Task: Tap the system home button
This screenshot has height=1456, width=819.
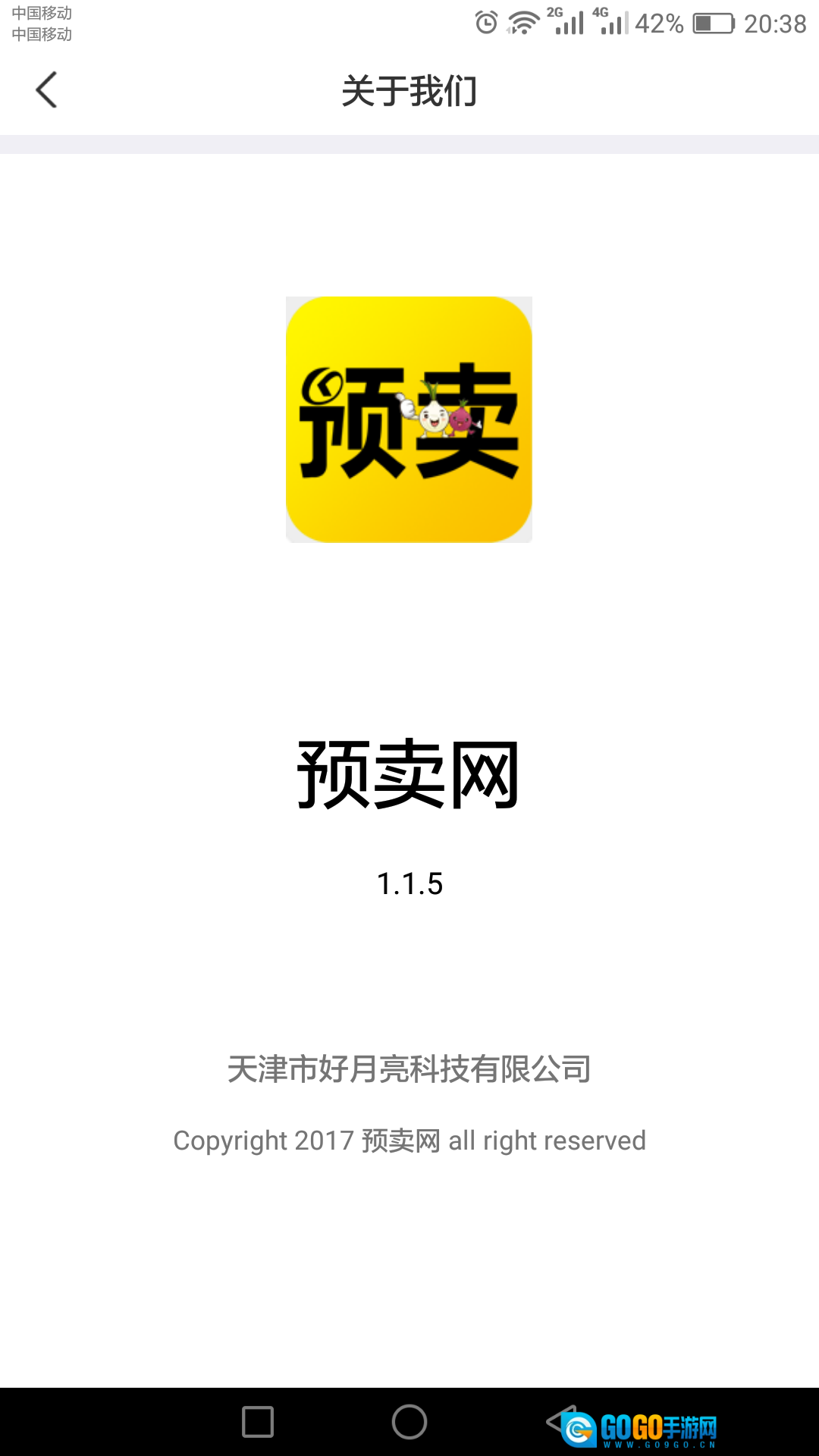Action: [x=409, y=1422]
